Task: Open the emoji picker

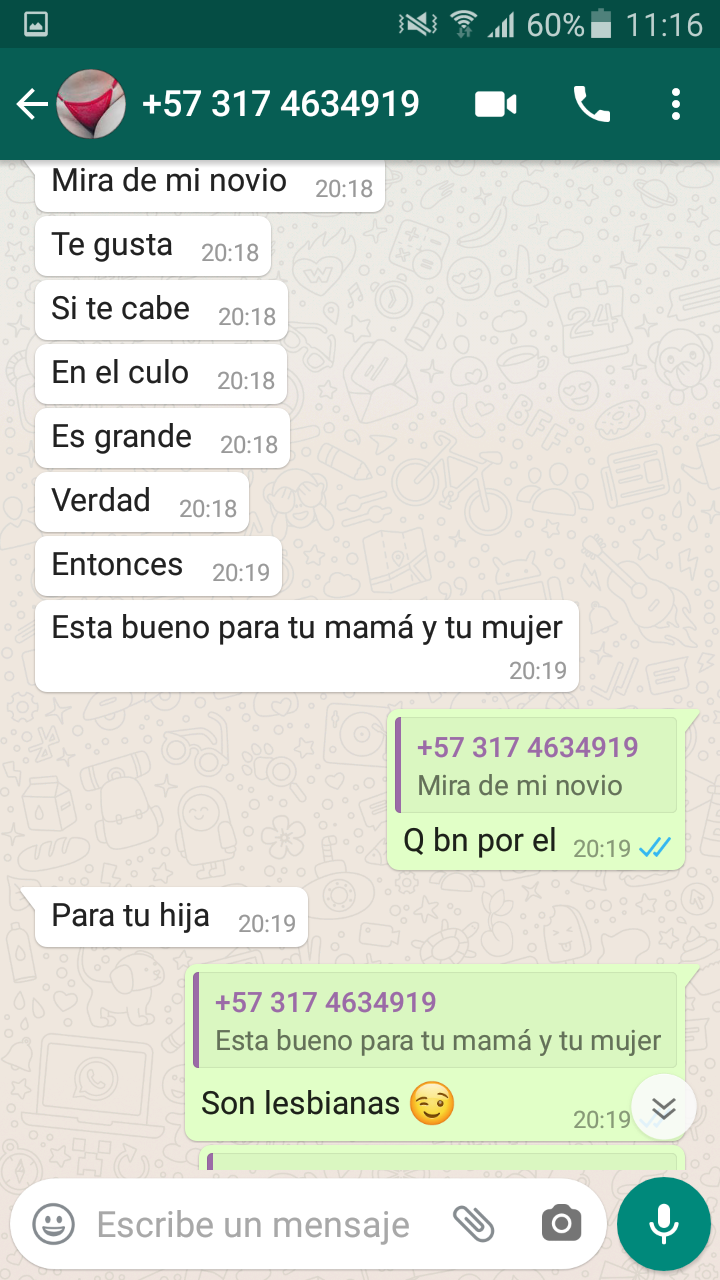Action: pos(54,1224)
